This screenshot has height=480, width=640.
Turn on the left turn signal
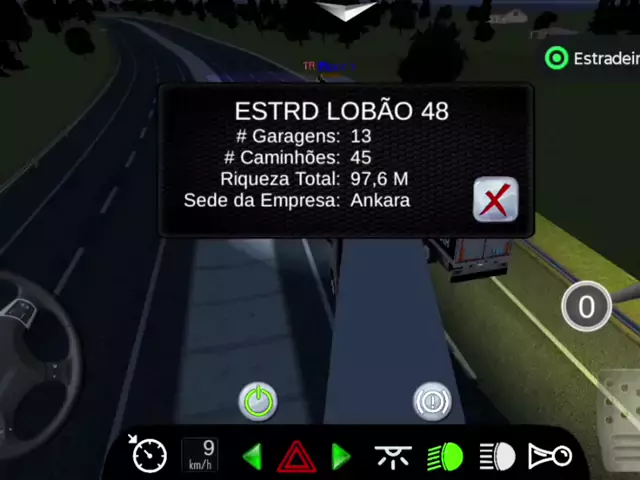253,457
